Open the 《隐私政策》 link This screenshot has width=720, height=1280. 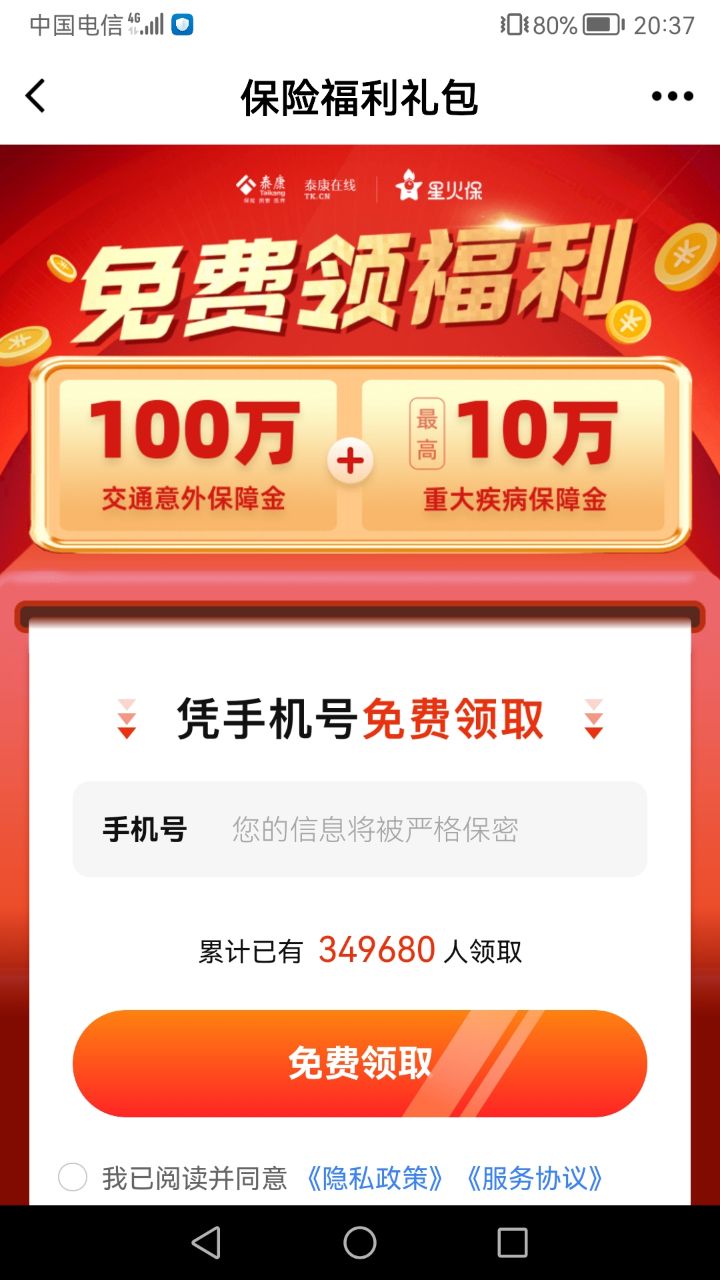tap(375, 1178)
